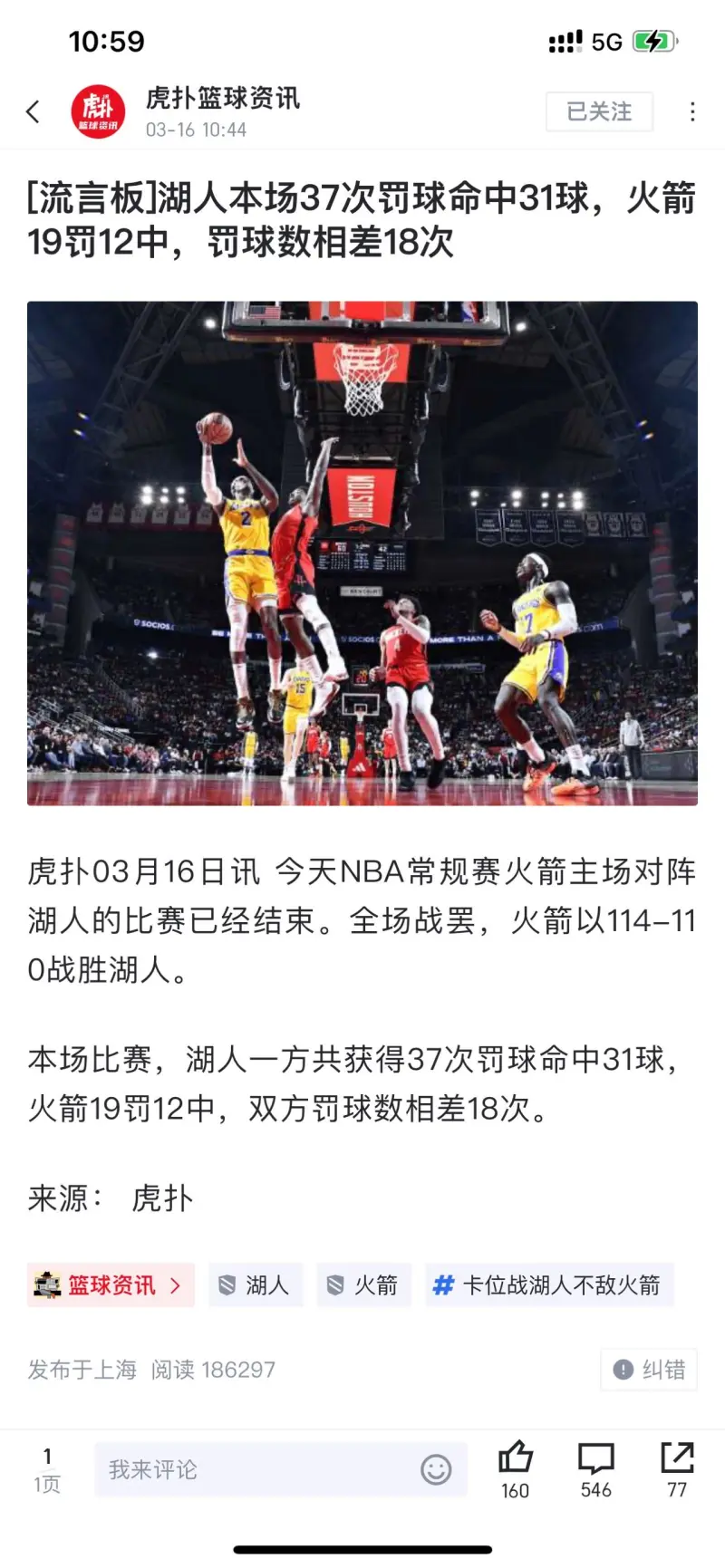
Task: Open the 火箭 team tag
Action: coord(363,1284)
